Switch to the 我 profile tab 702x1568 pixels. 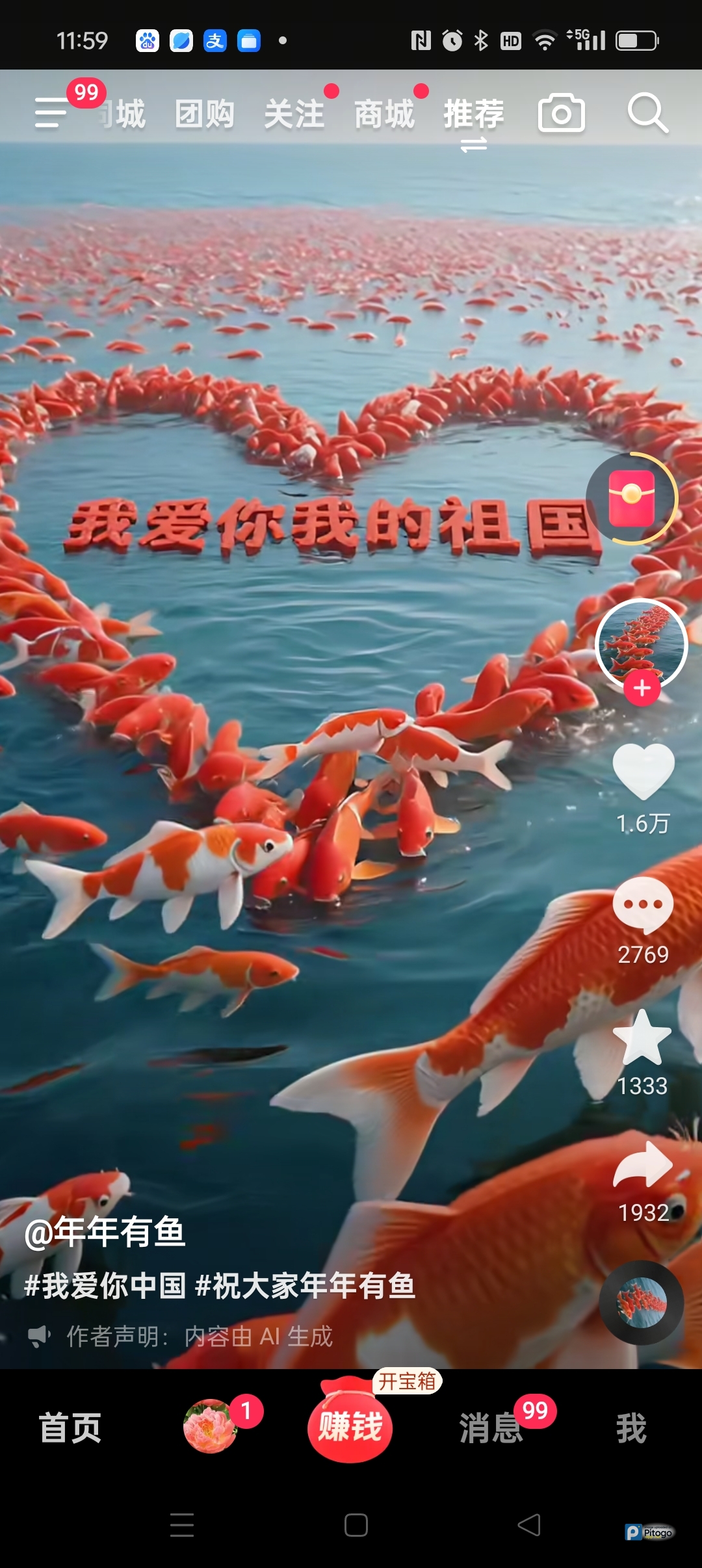[x=631, y=1428]
